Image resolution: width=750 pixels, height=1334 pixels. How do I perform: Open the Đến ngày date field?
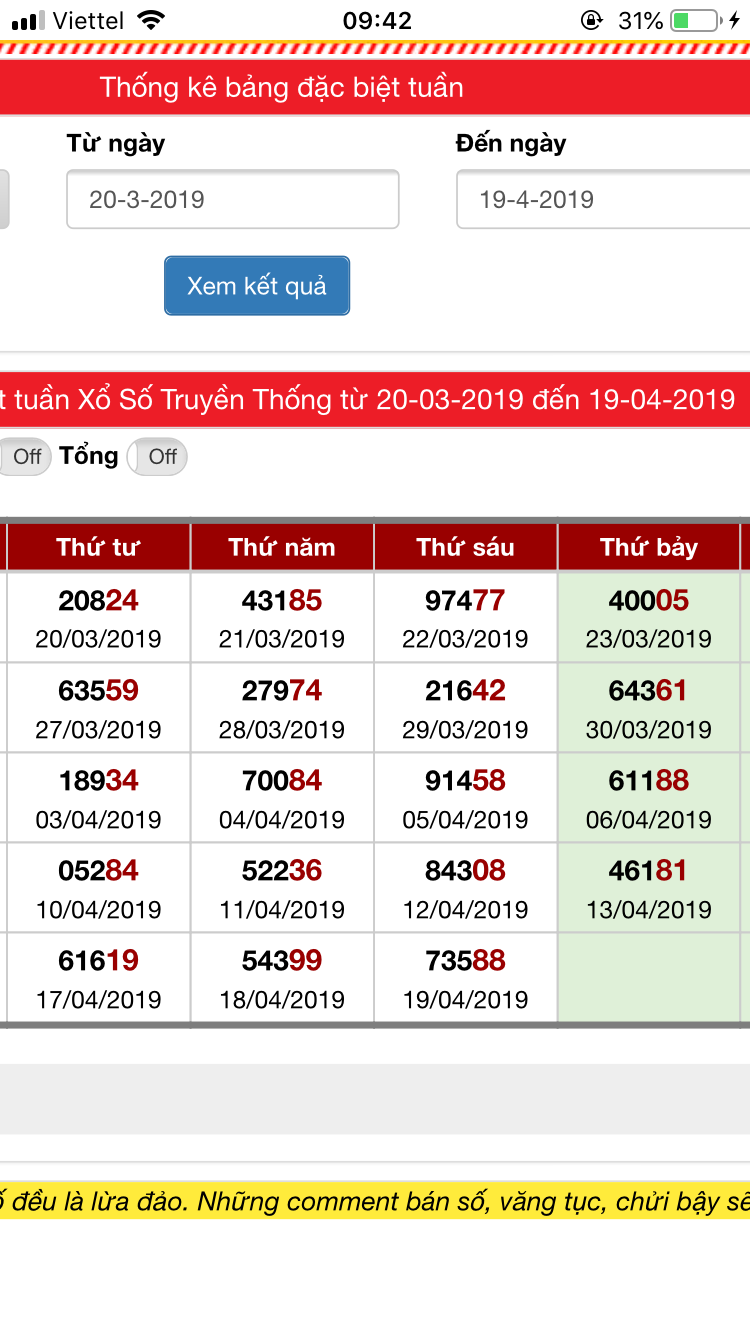pyautogui.click(x=603, y=199)
